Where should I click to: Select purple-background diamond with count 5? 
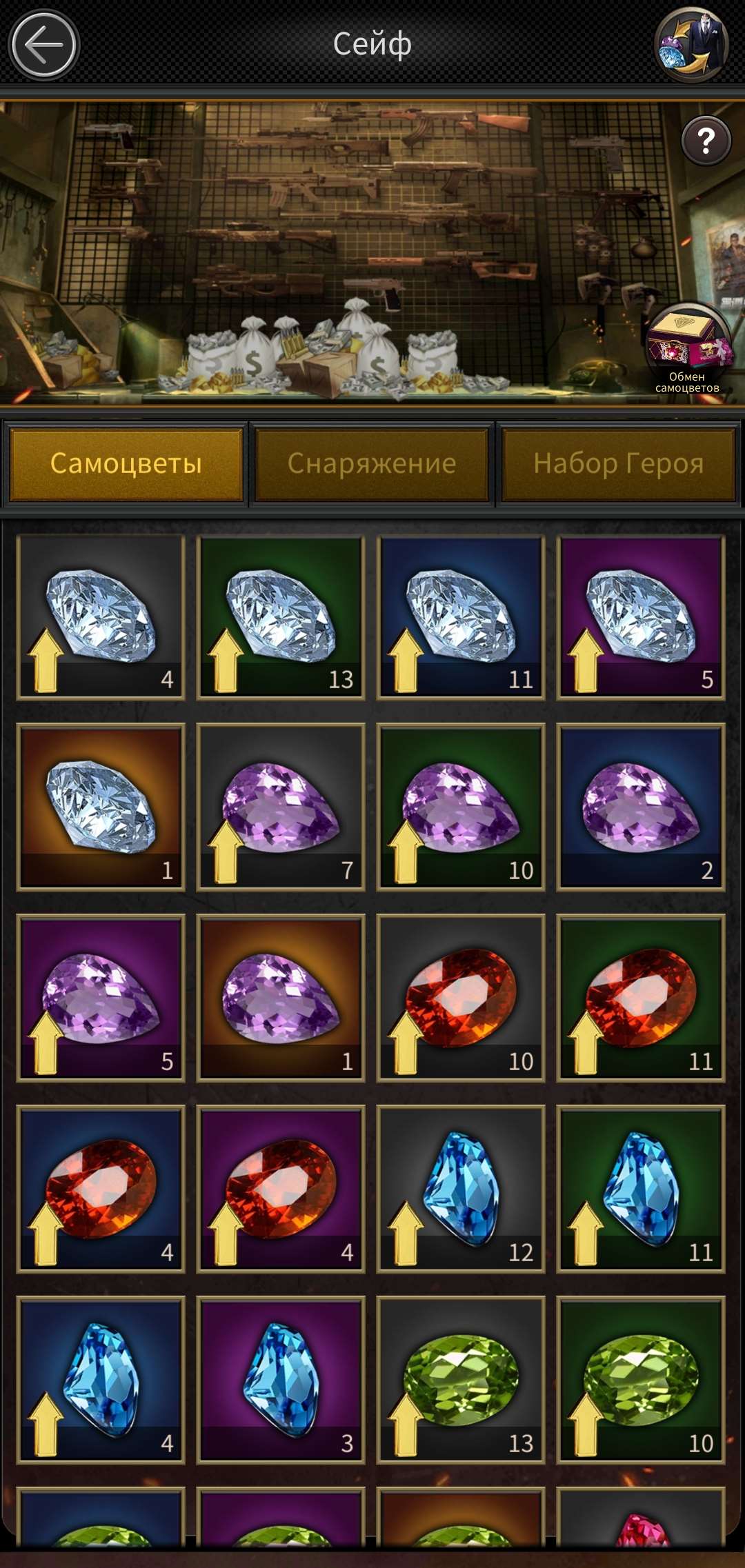pyautogui.click(x=641, y=617)
